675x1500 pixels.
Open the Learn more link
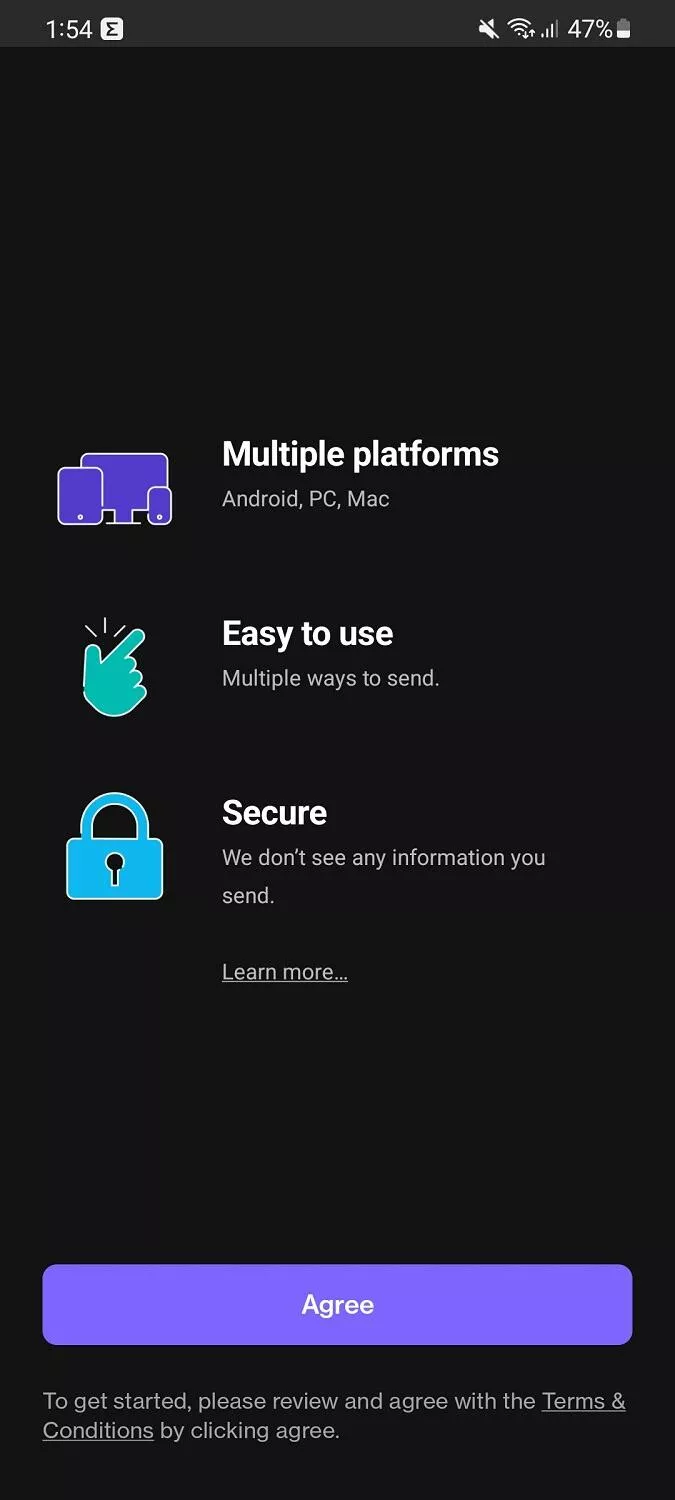(x=285, y=972)
